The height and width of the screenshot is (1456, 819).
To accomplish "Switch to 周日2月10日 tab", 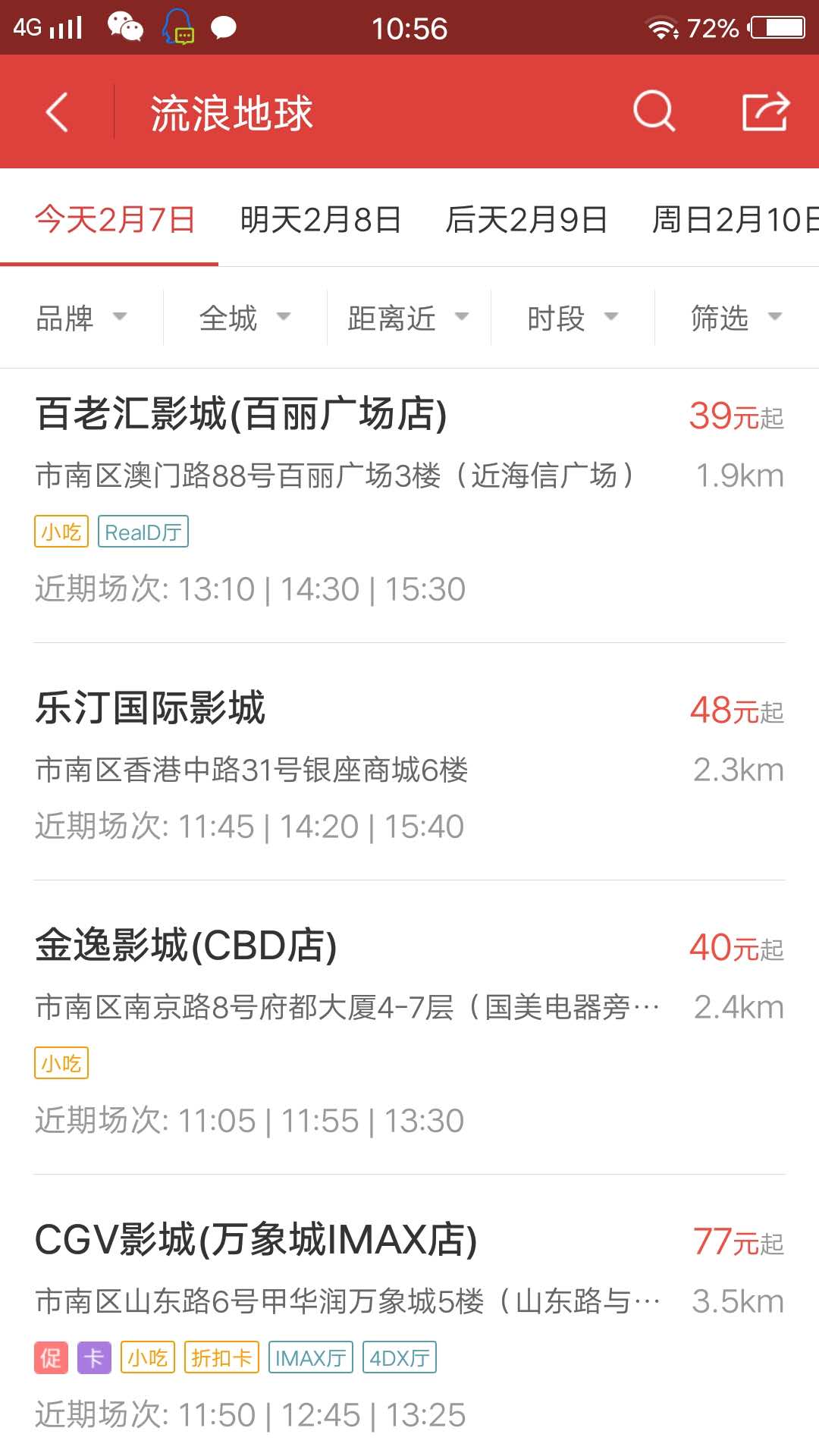I will [x=734, y=220].
